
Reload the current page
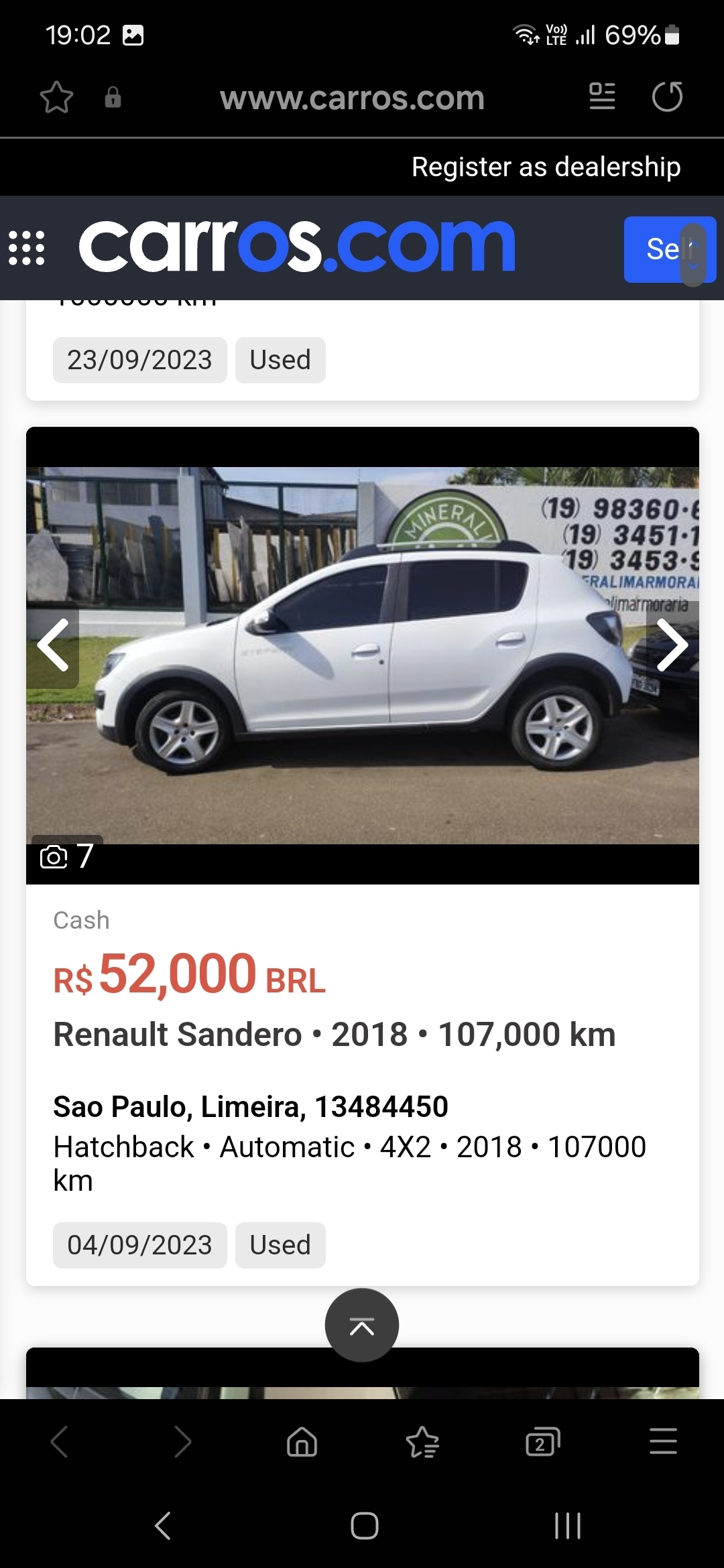coord(667,96)
